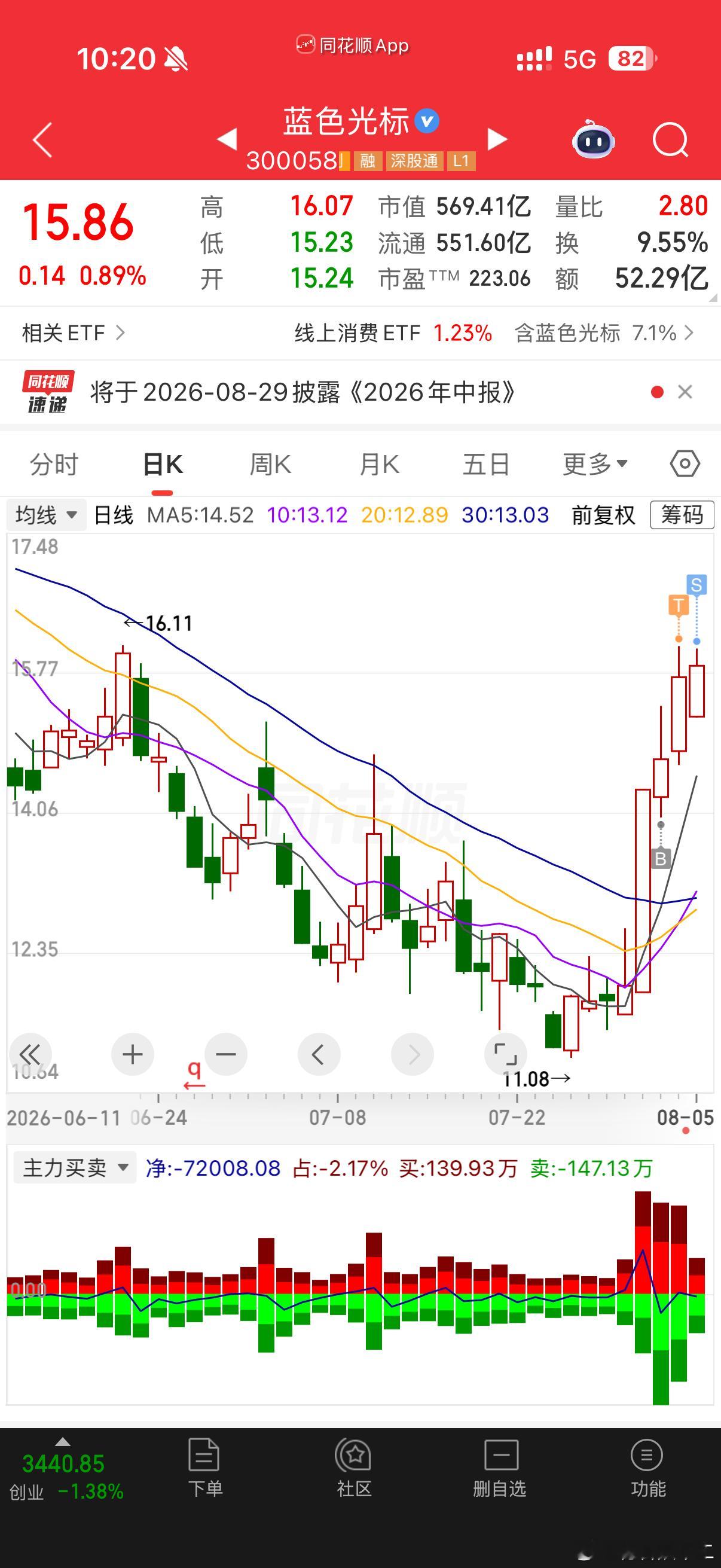Open 下单 to place an order
Screen dimensions: 721x1568
pos(205,1468)
